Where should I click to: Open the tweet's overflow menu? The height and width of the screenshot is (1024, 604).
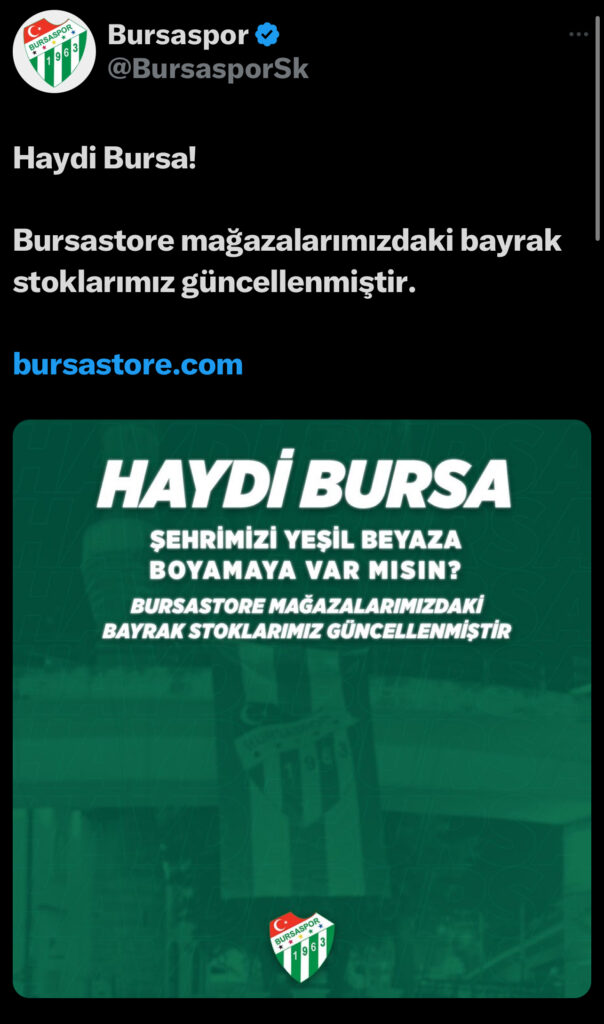pos(578,35)
